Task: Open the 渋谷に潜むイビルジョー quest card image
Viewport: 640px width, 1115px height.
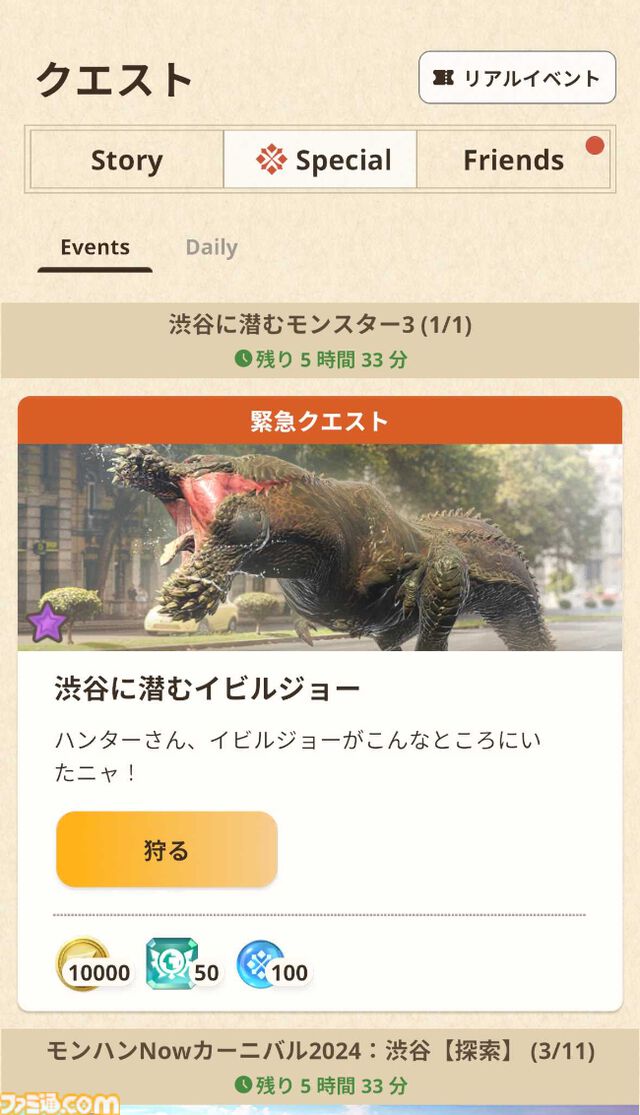Action: tap(320, 548)
